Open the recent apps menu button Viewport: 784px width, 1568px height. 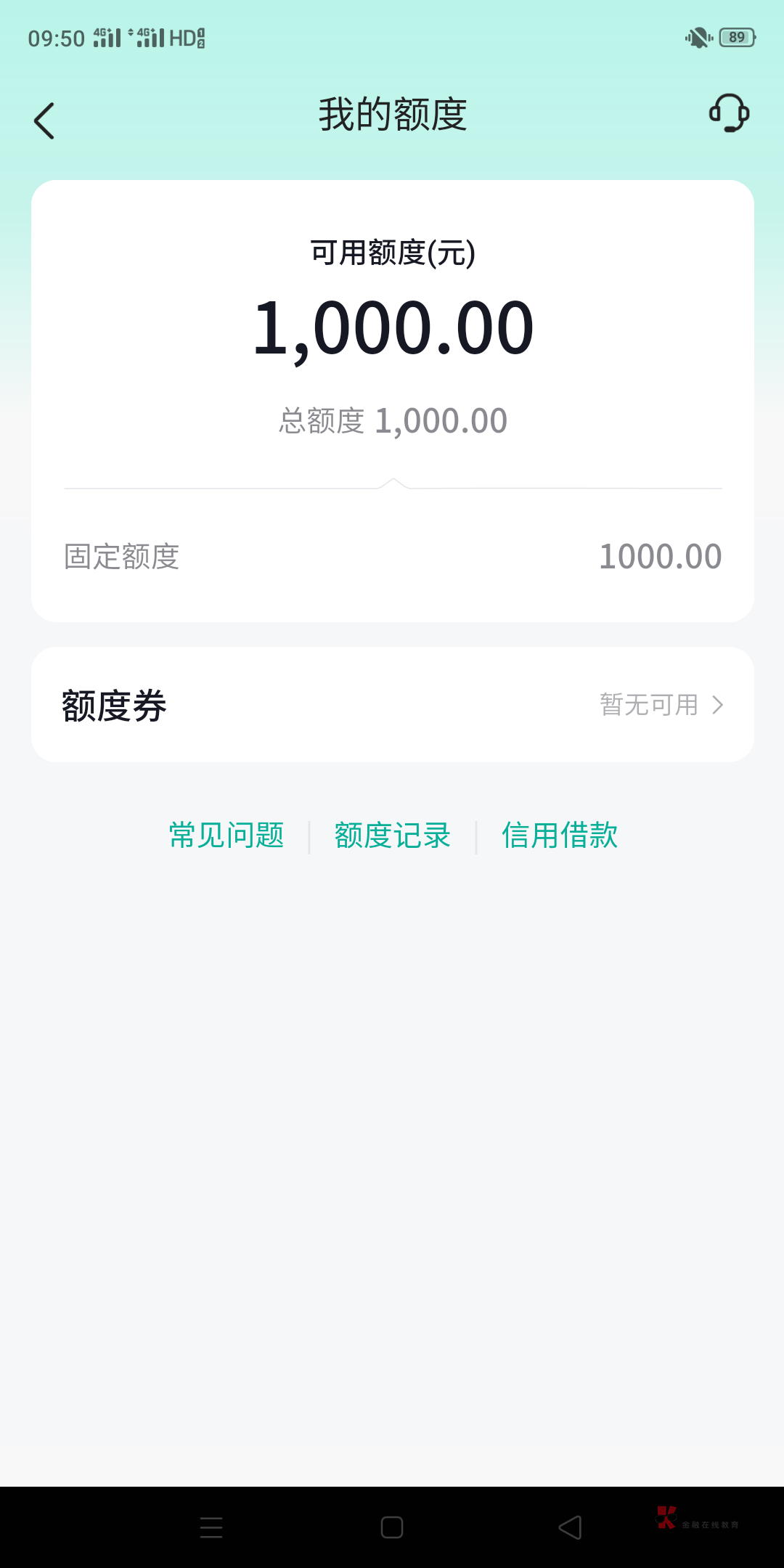pyautogui.click(x=211, y=1527)
